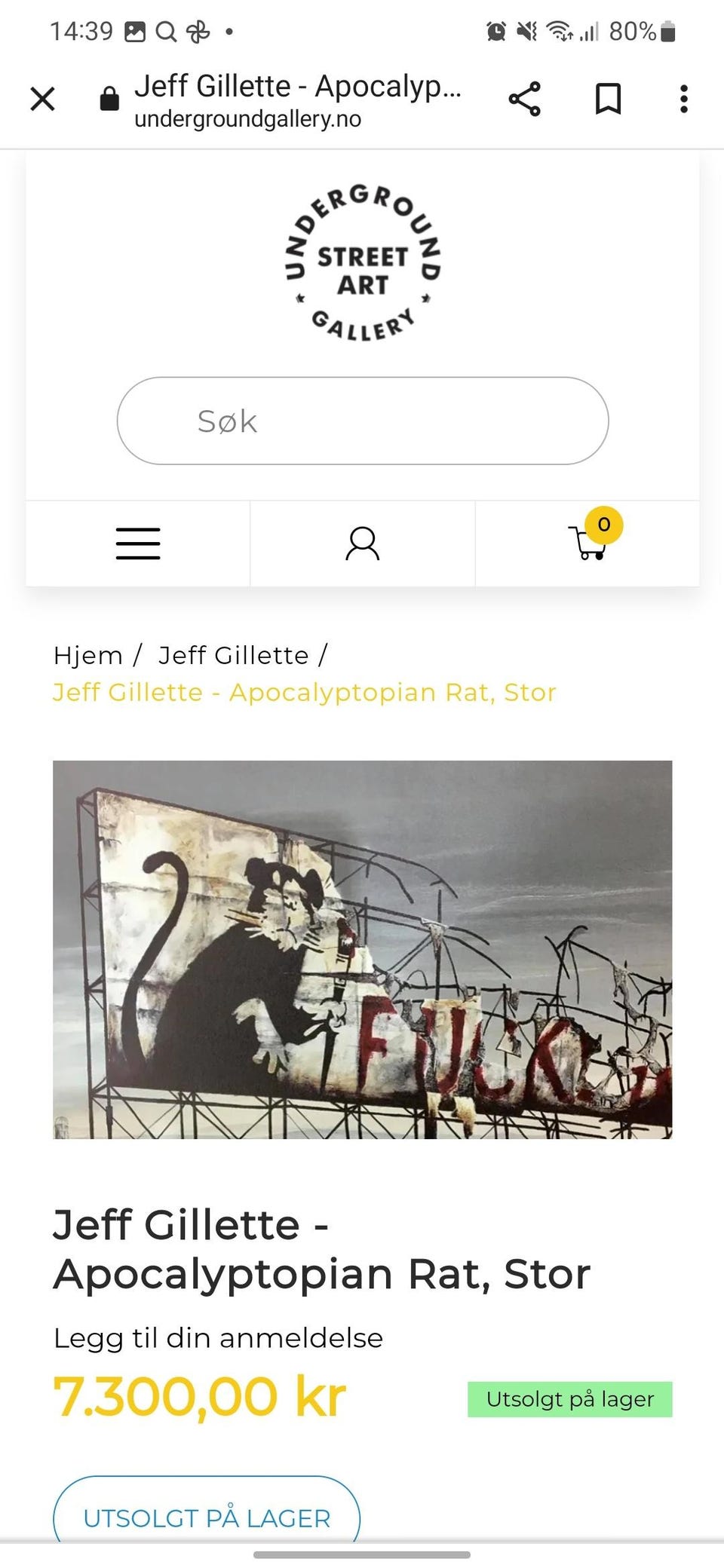Open the hamburger navigation menu
This screenshot has width=724, height=1568.
138,544
